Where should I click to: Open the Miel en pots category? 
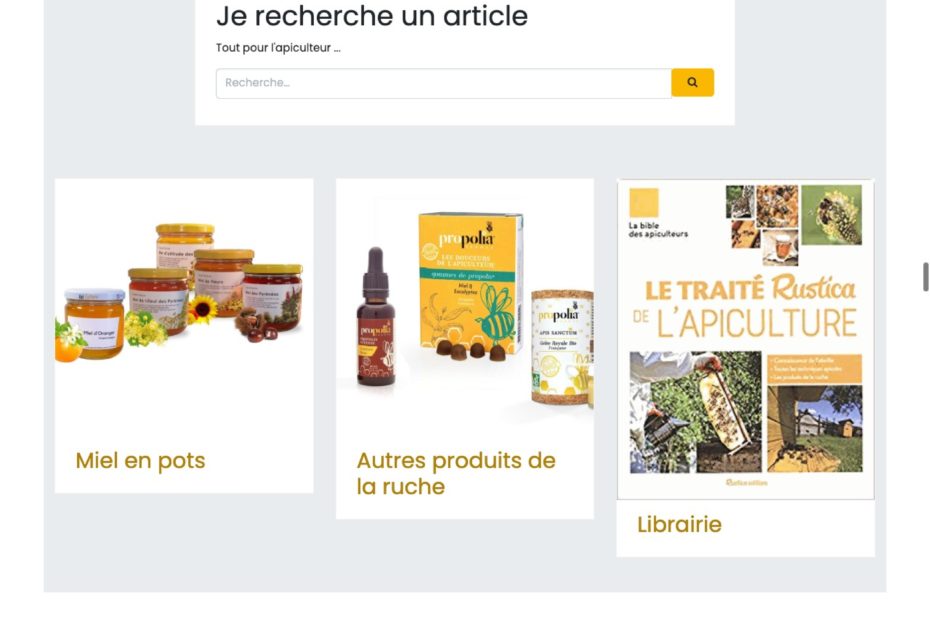(x=140, y=461)
